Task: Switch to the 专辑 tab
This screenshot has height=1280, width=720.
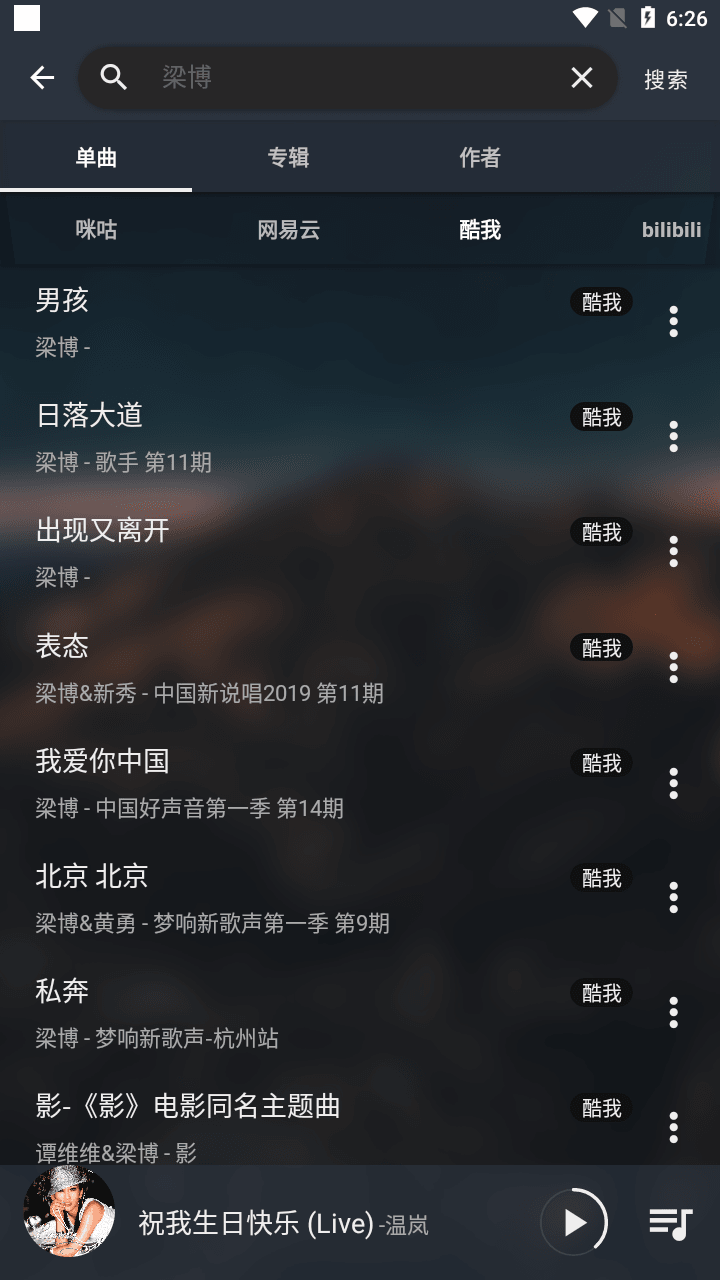Action: pos(288,157)
